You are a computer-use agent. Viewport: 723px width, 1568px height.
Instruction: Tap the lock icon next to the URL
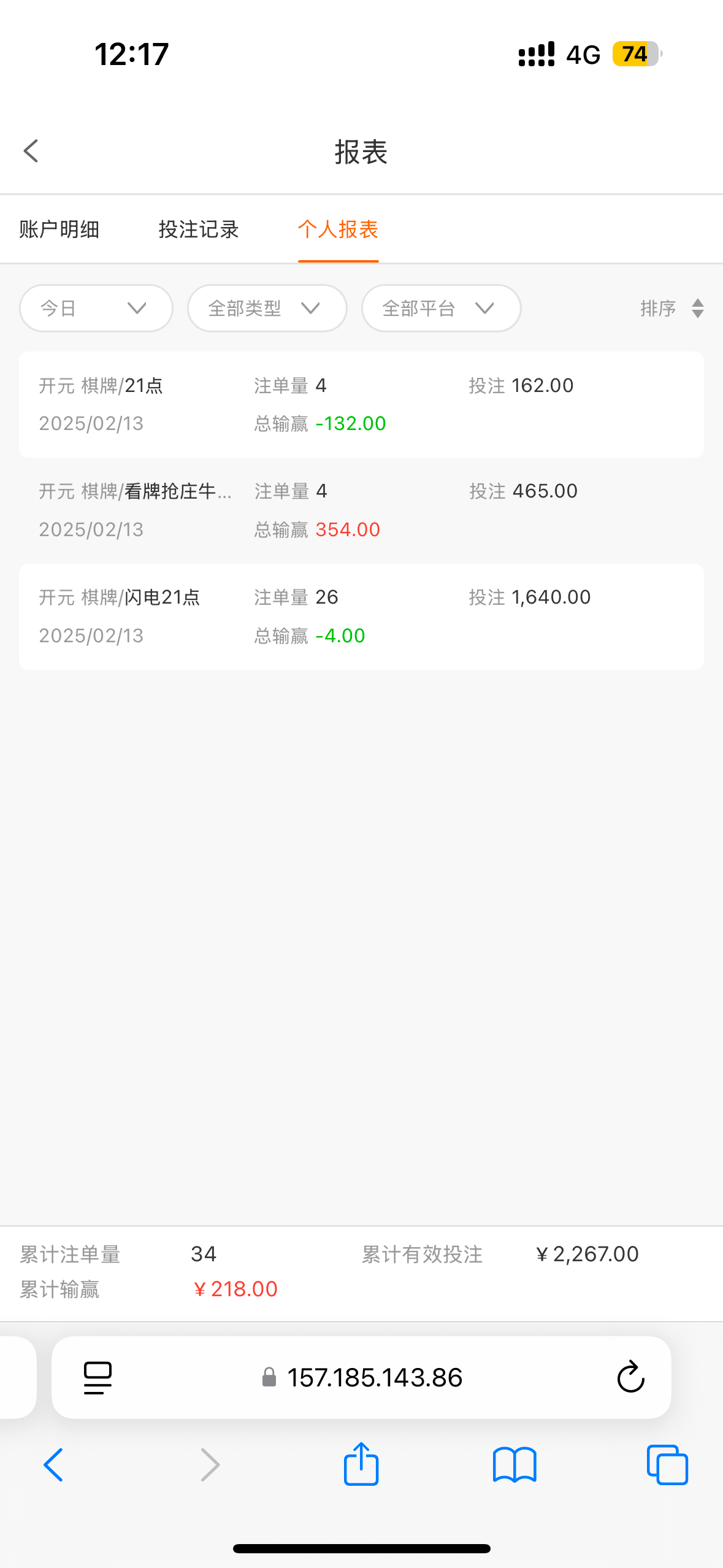click(268, 1377)
